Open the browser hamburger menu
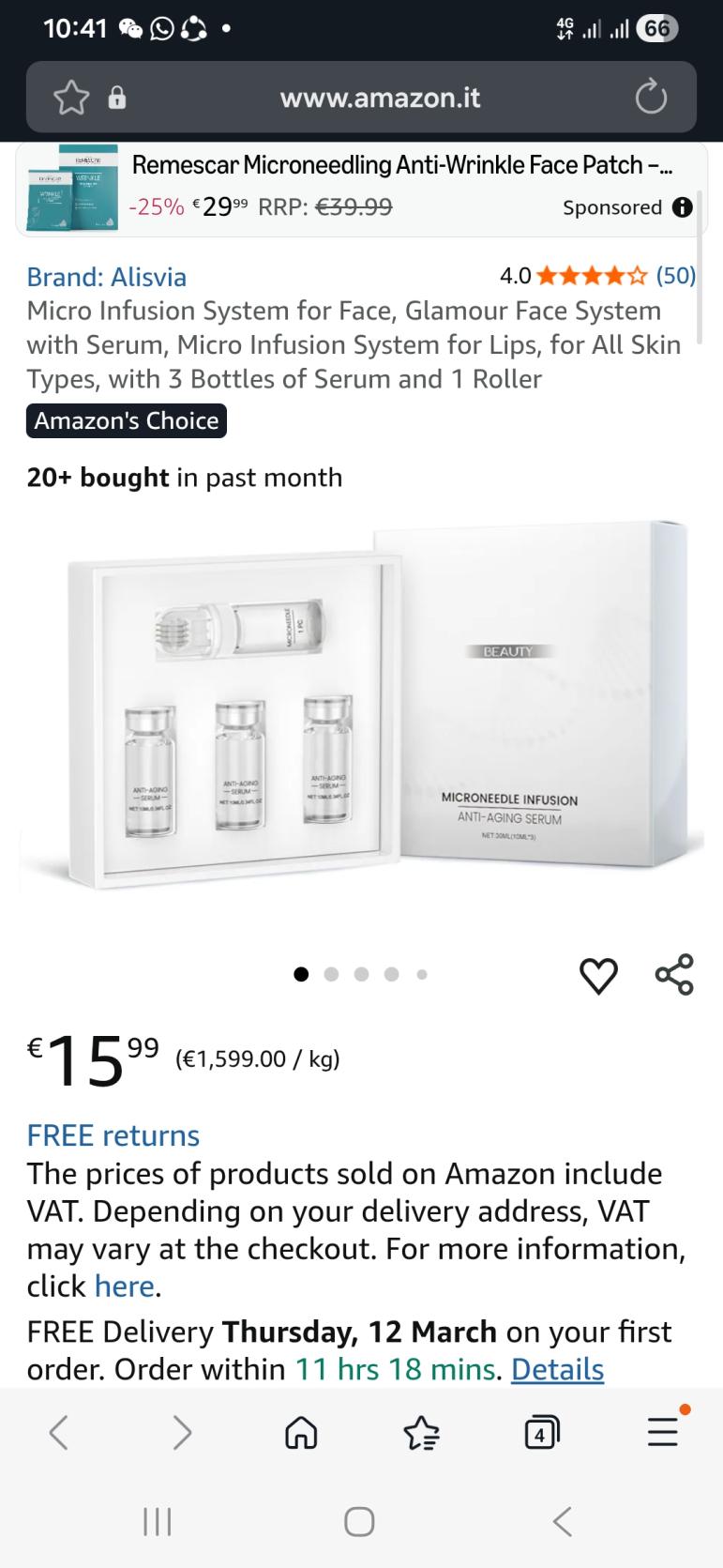Screen dimensions: 723x1568 pos(663,1432)
